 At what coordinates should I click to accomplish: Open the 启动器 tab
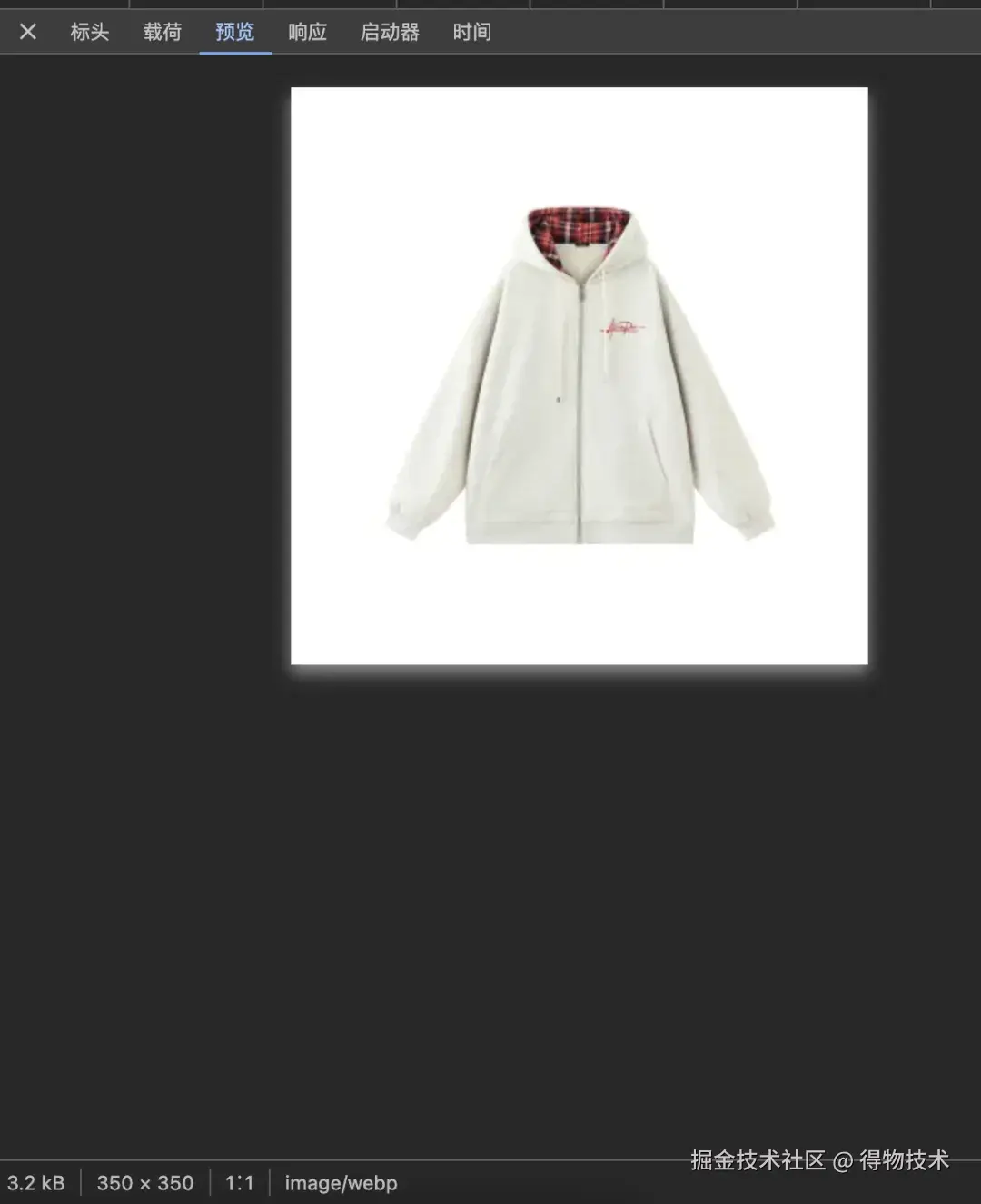(390, 32)
